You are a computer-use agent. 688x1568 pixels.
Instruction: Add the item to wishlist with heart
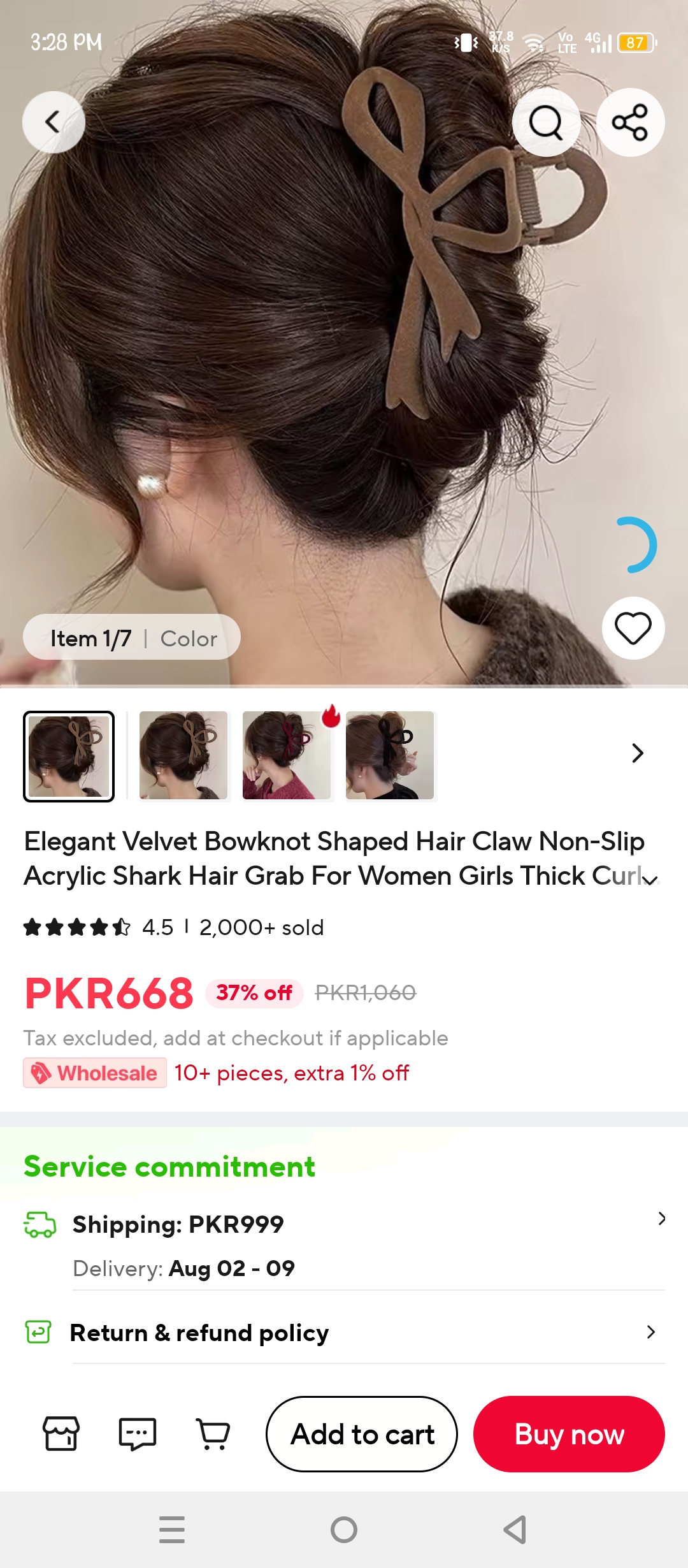pos(633,628)
